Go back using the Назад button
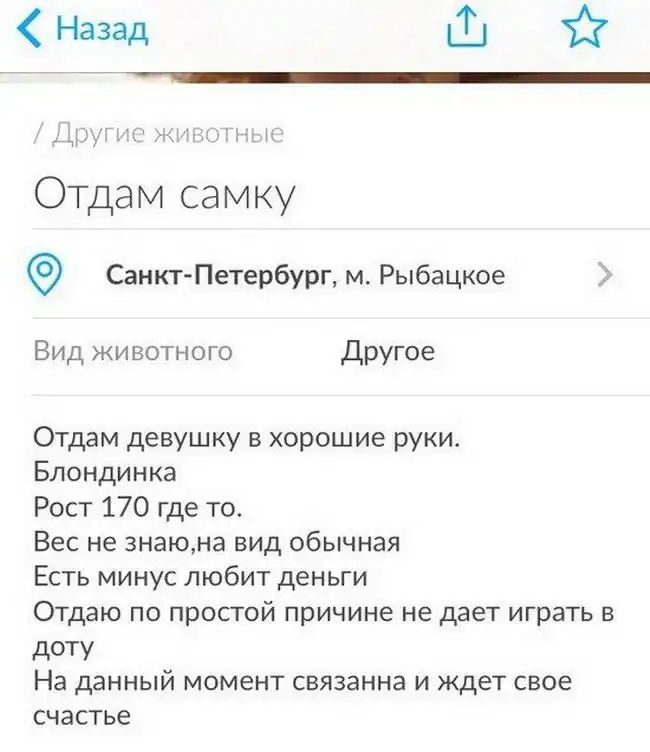Viewport: 650px width, 752px height. [84, 30]
